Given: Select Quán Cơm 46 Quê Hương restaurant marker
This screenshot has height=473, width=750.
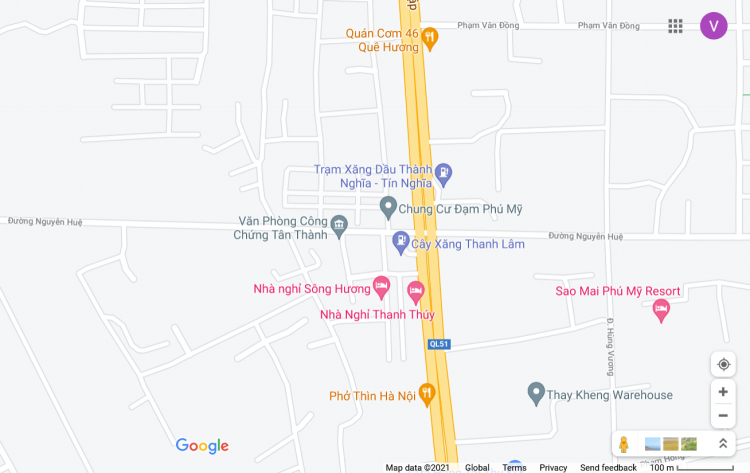Looking at the screenshot, I should pos(430,39).
